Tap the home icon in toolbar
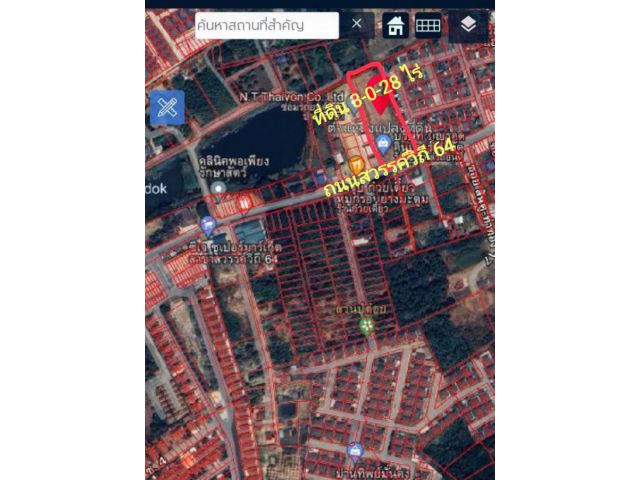 (x=396, y=26)
